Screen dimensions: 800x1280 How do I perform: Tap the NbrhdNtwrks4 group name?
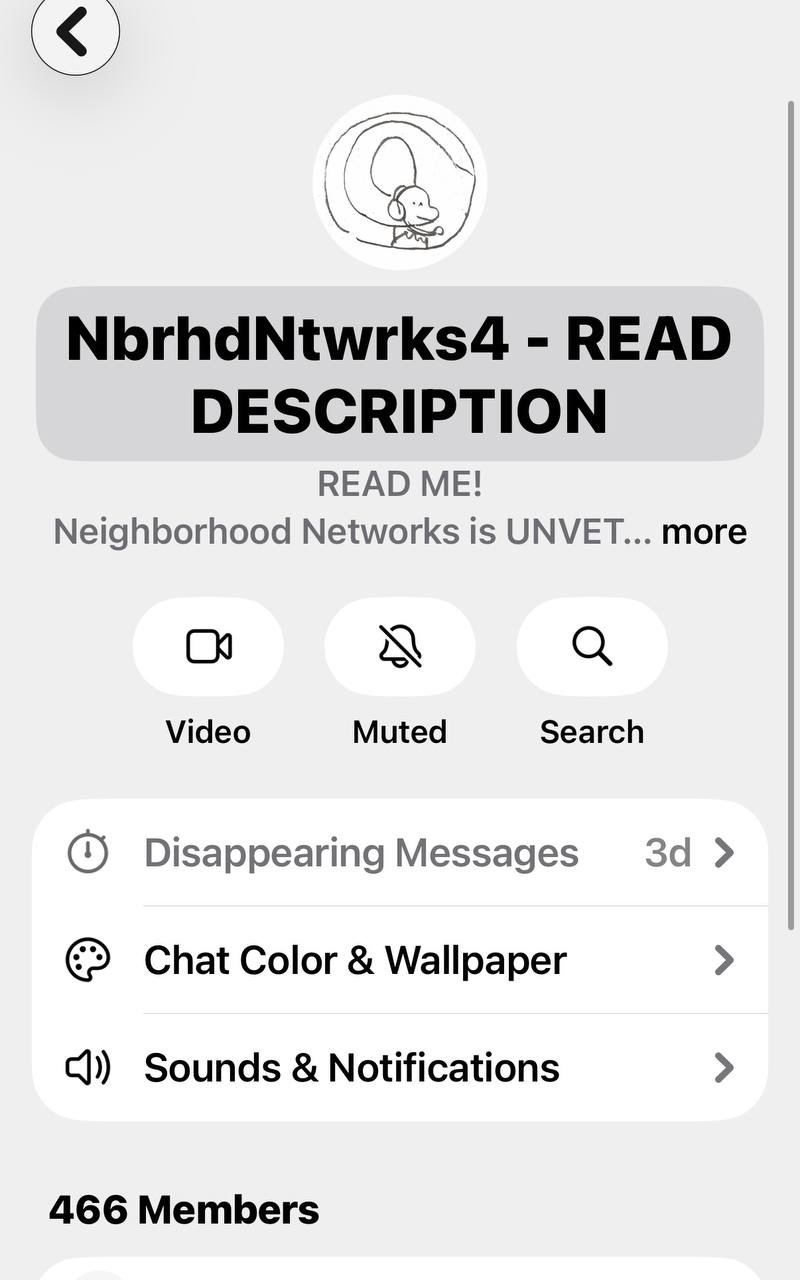pos(400,374)
